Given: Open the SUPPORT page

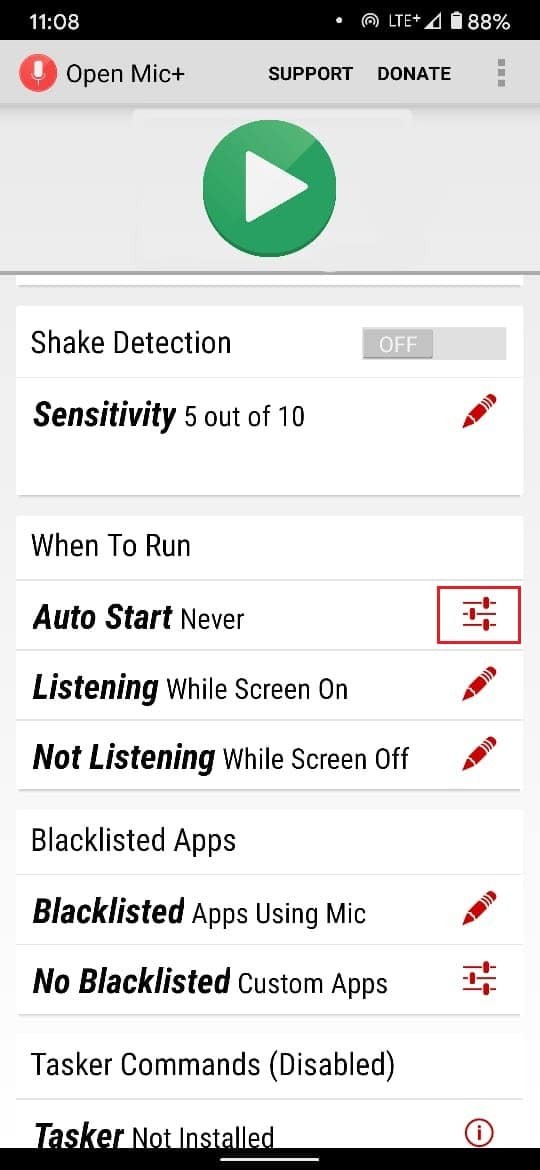Looking at the screenshot, I should click(x=310, y=74).
